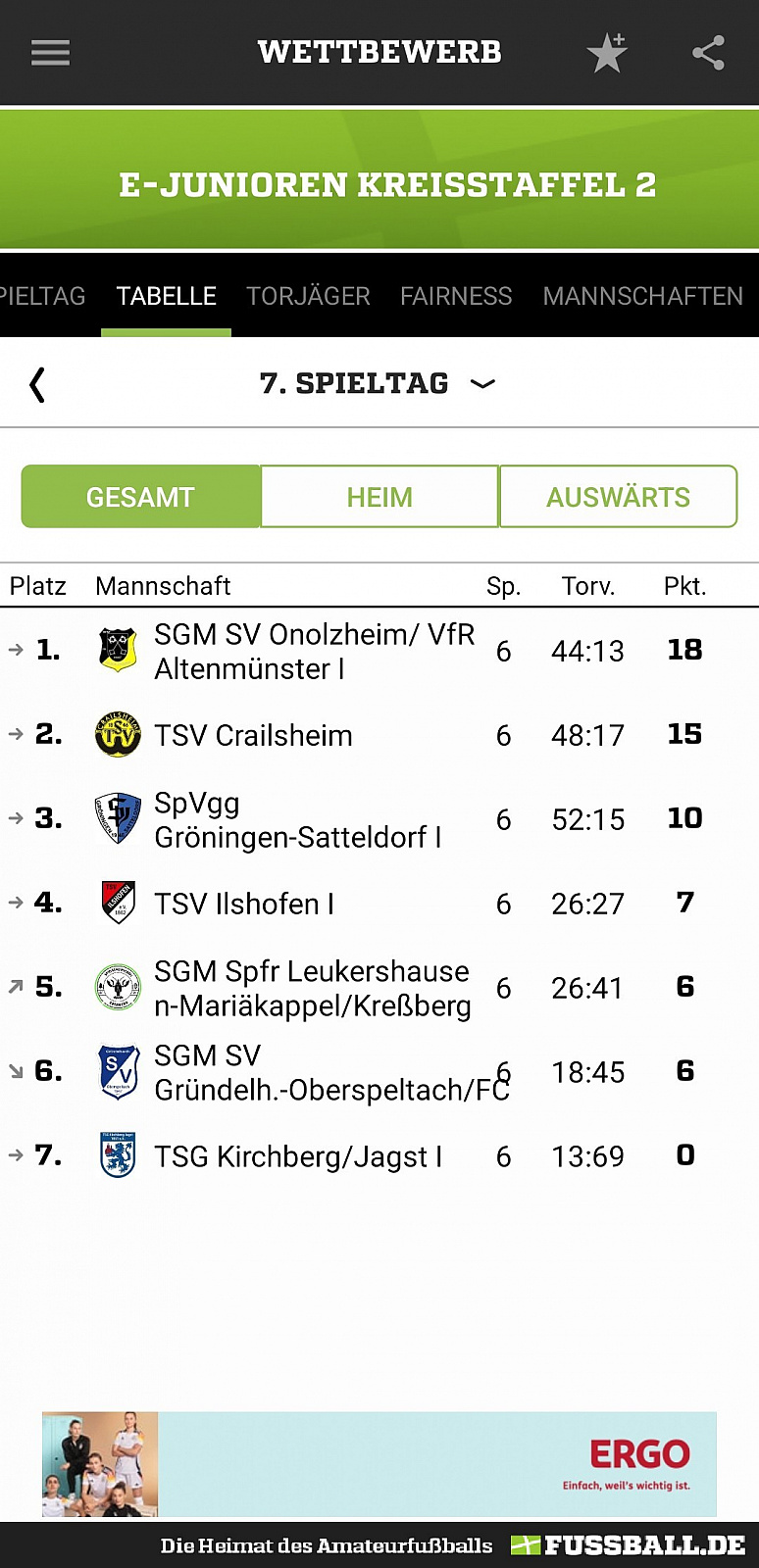The image size is (759, 1568).
Task: Select TSV Ilshofen I in the table
Action: [243, 904]
